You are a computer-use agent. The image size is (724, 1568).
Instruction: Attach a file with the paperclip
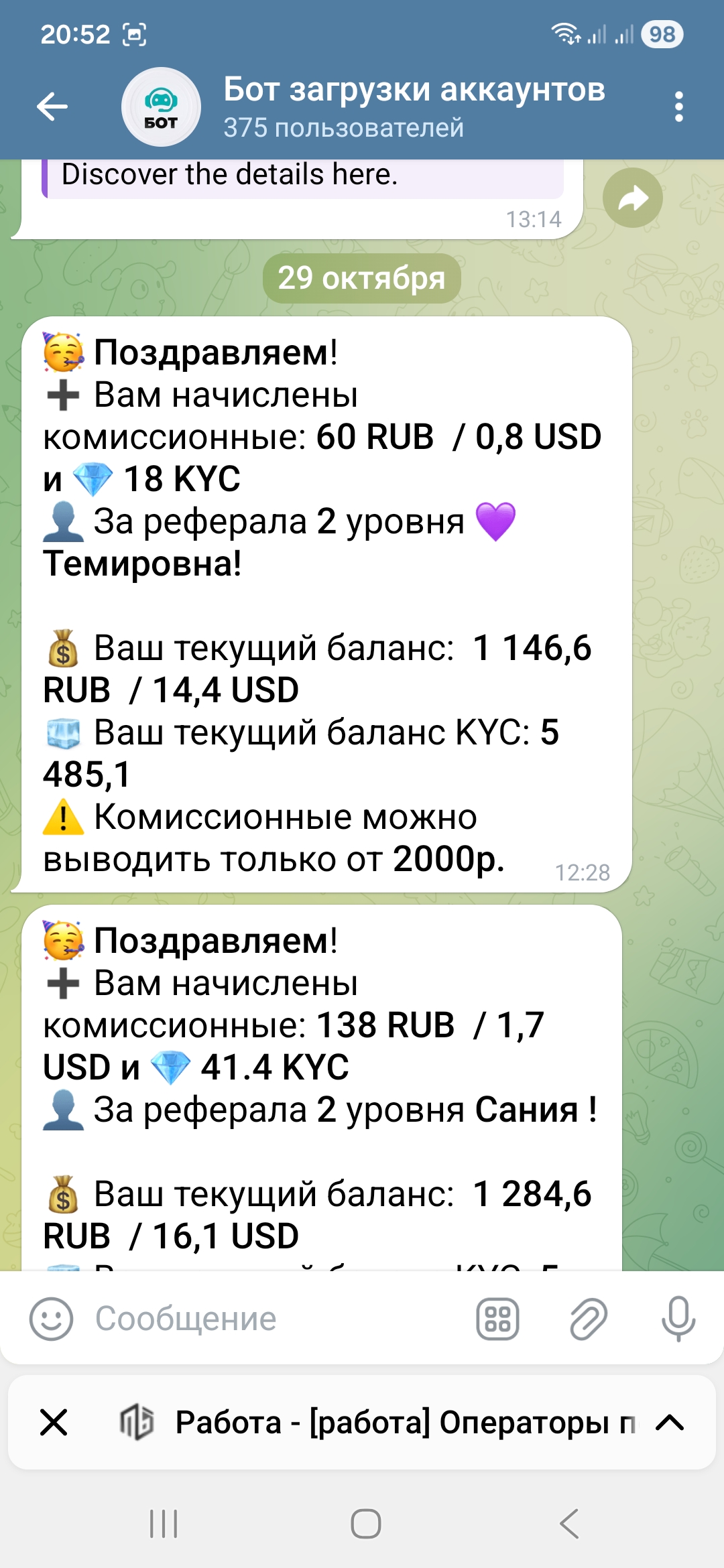pos(588,1319)
